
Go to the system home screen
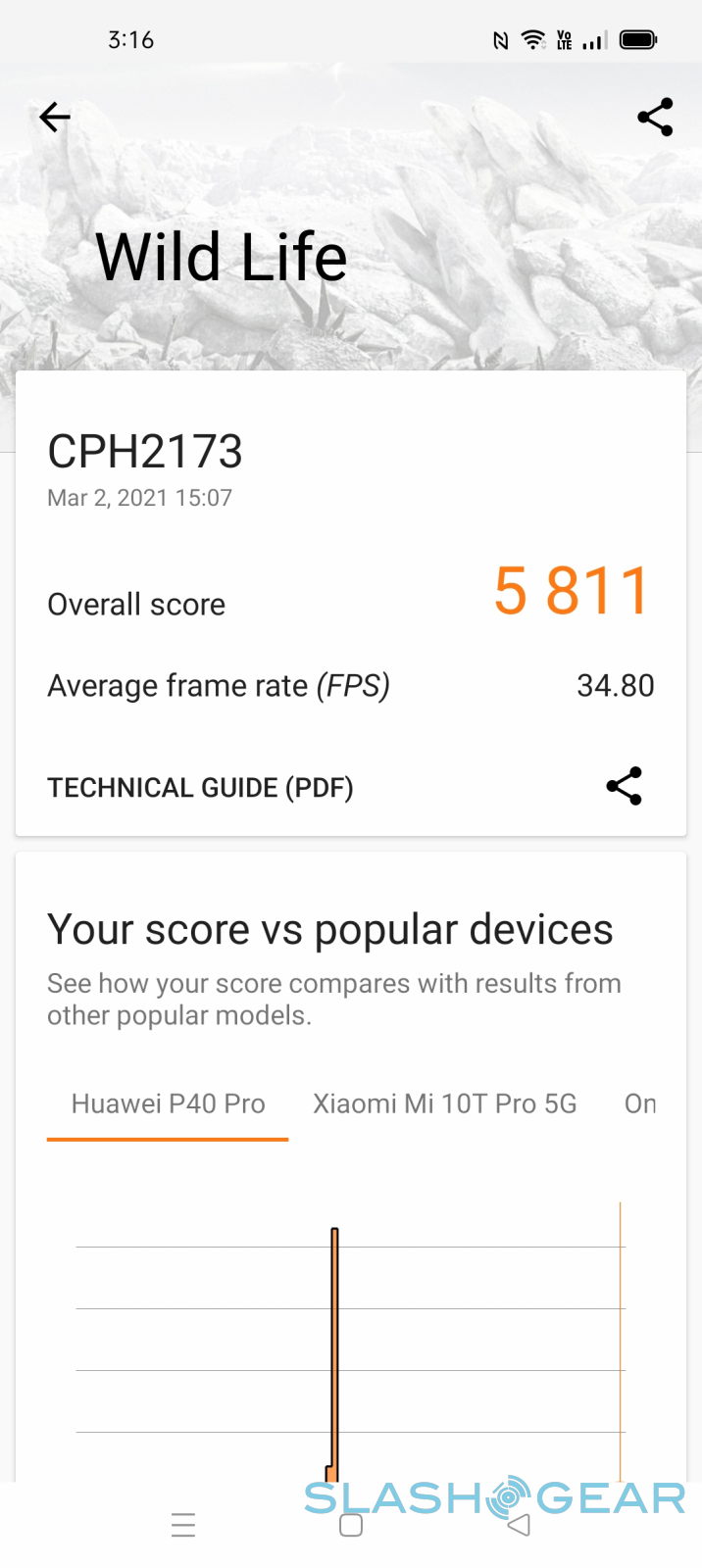351,1525
